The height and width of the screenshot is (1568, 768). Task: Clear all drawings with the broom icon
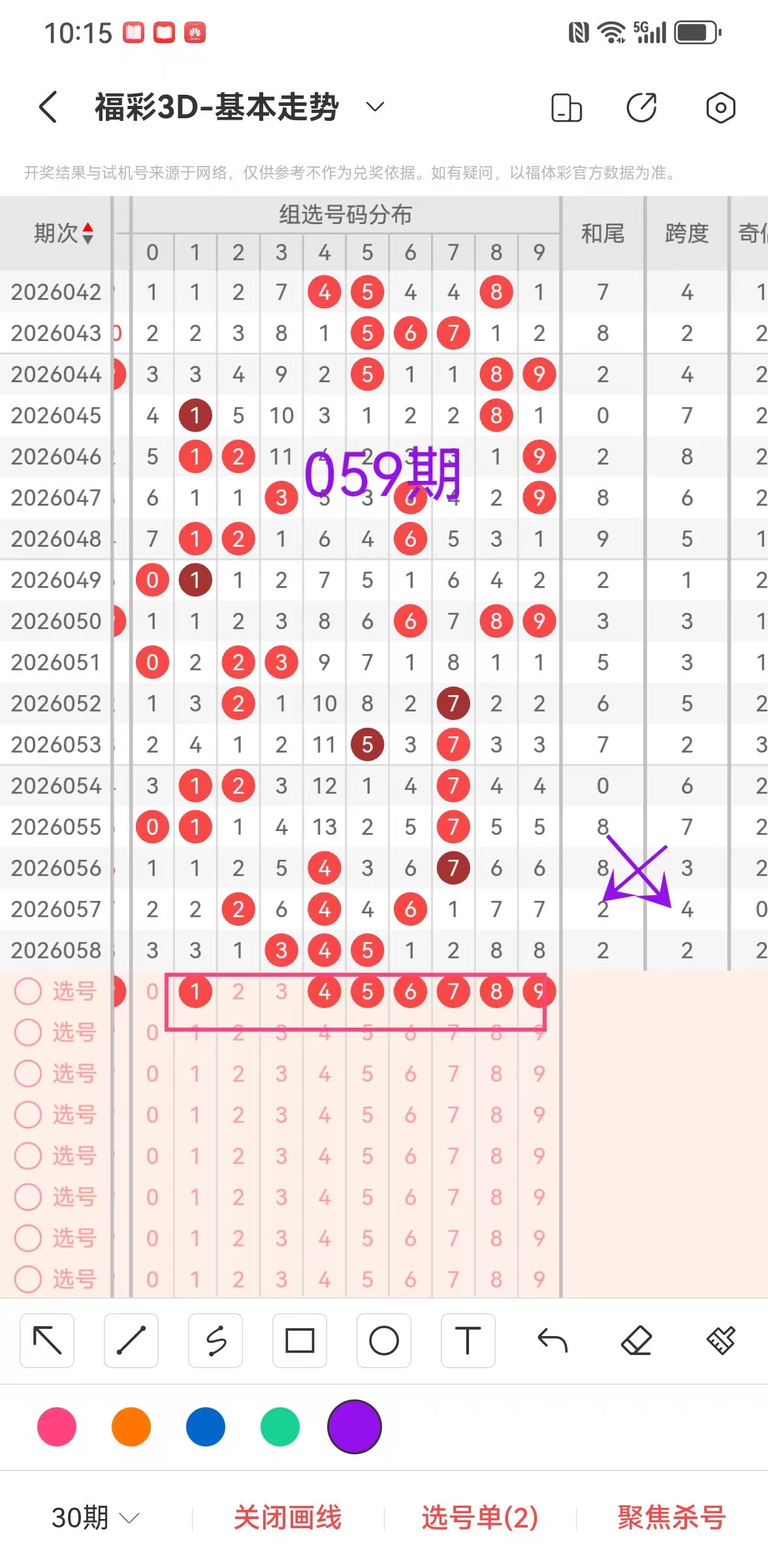(720, 1341)
